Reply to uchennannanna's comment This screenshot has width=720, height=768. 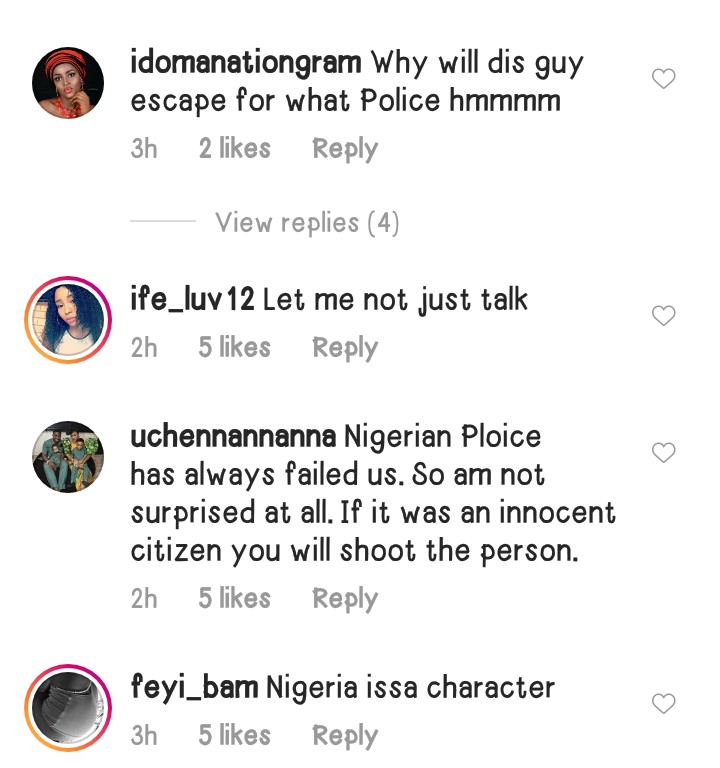[344, 599]
